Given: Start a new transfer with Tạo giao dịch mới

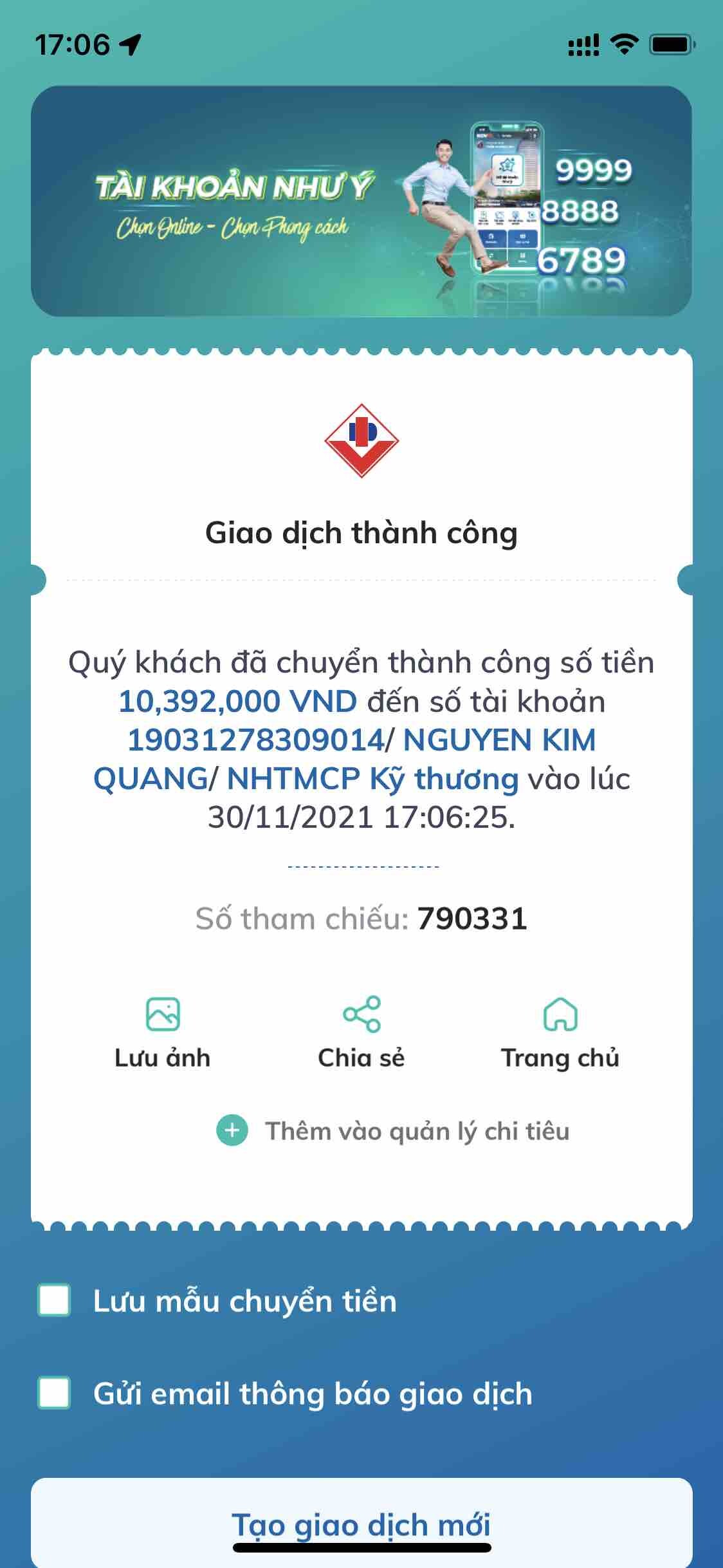Looking at the screenshot, I should click(x=361, y=1524).
